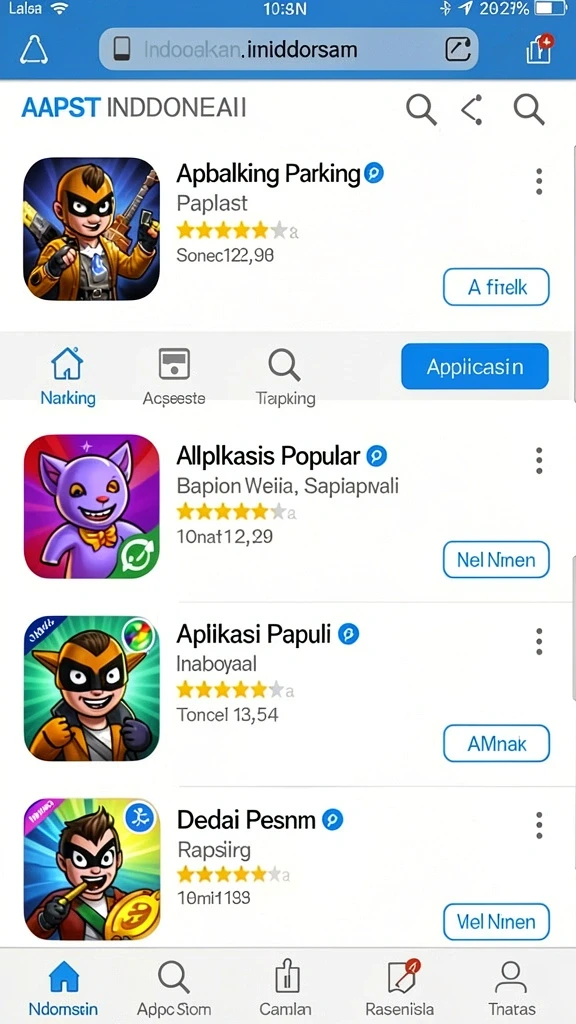Open the overflow menu for Apbalking Parking
Viewport: 576px width, 1024px height.
[x=539, y=182]
